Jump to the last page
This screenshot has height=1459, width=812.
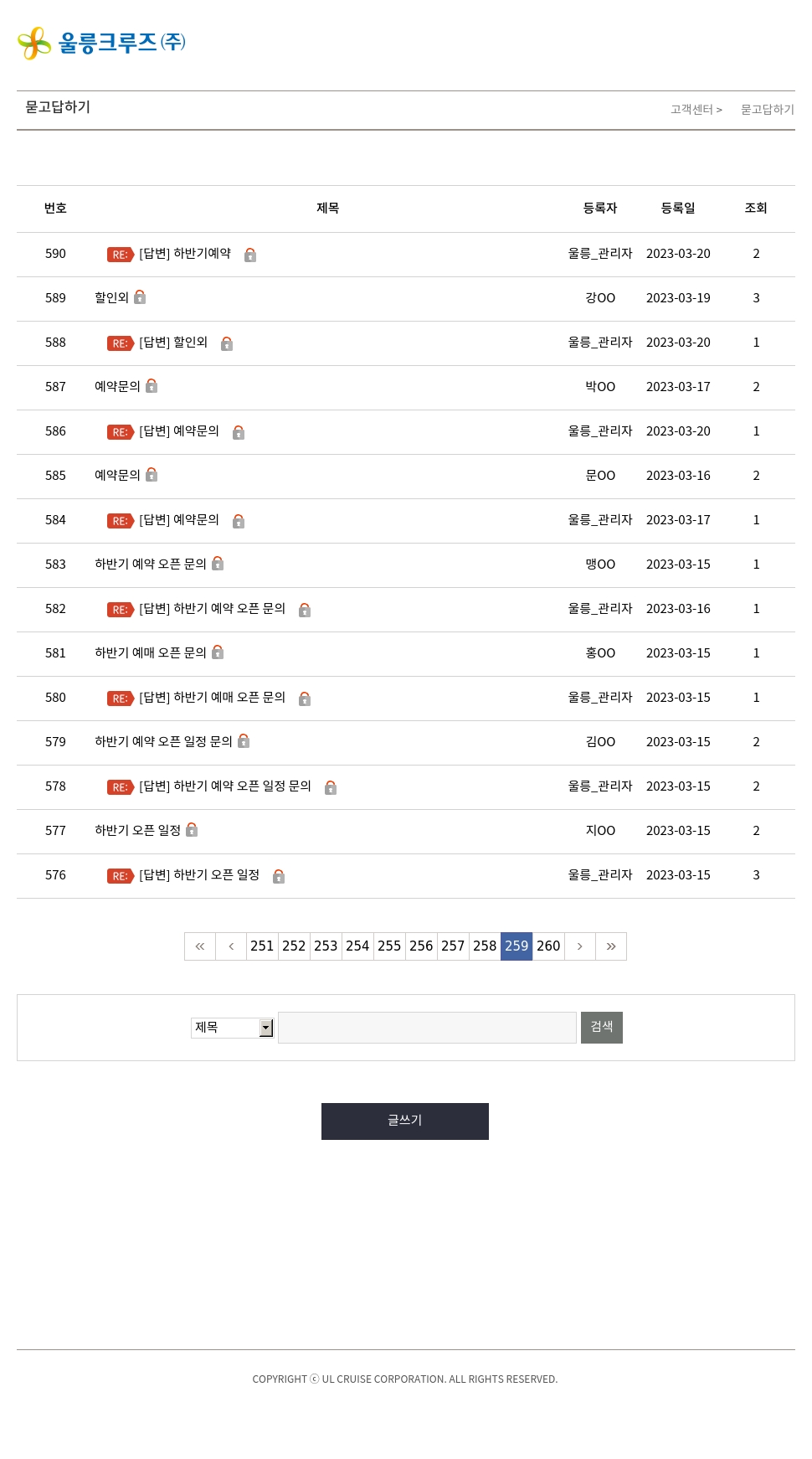[611, 946]
